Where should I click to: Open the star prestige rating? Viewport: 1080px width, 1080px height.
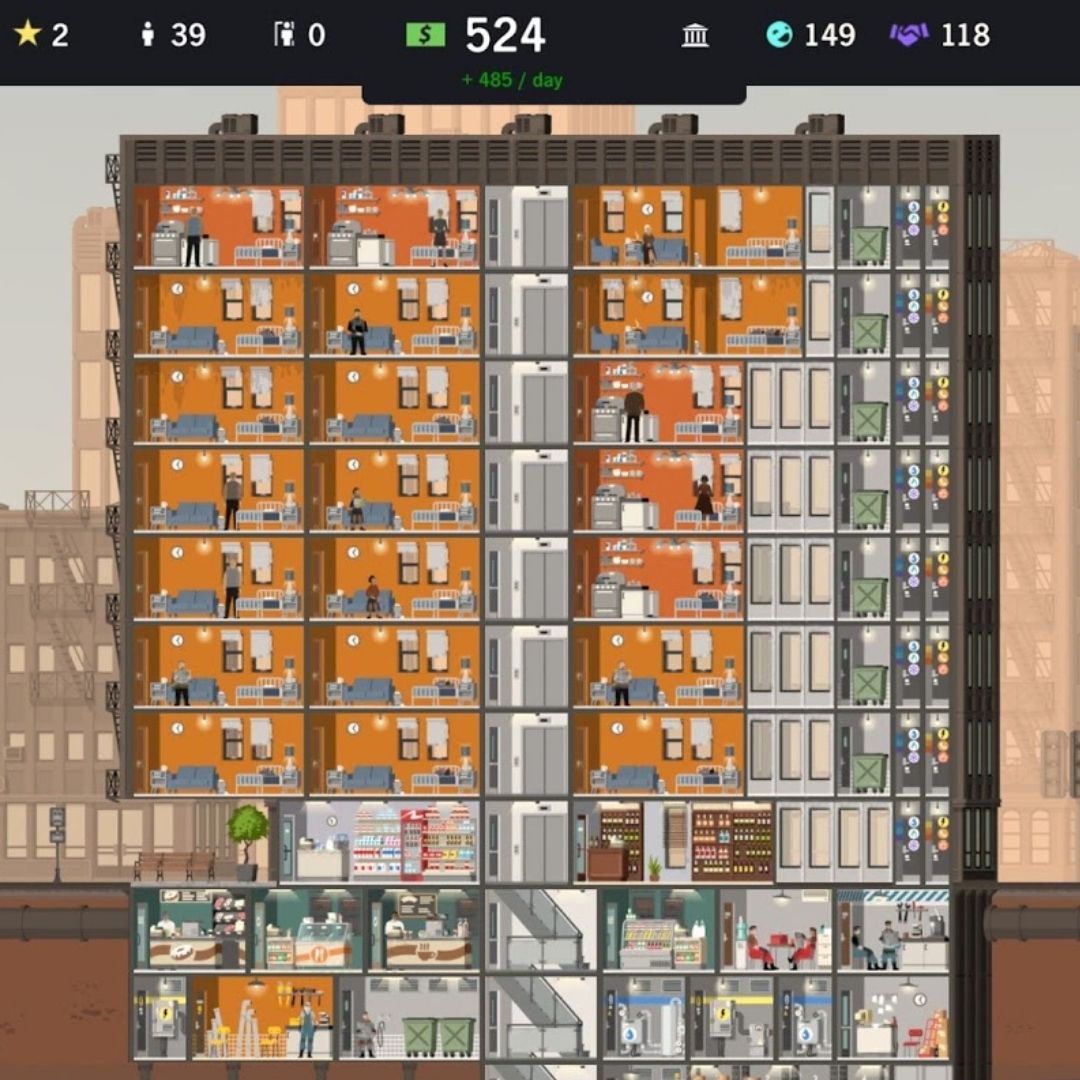coord(41,36)
